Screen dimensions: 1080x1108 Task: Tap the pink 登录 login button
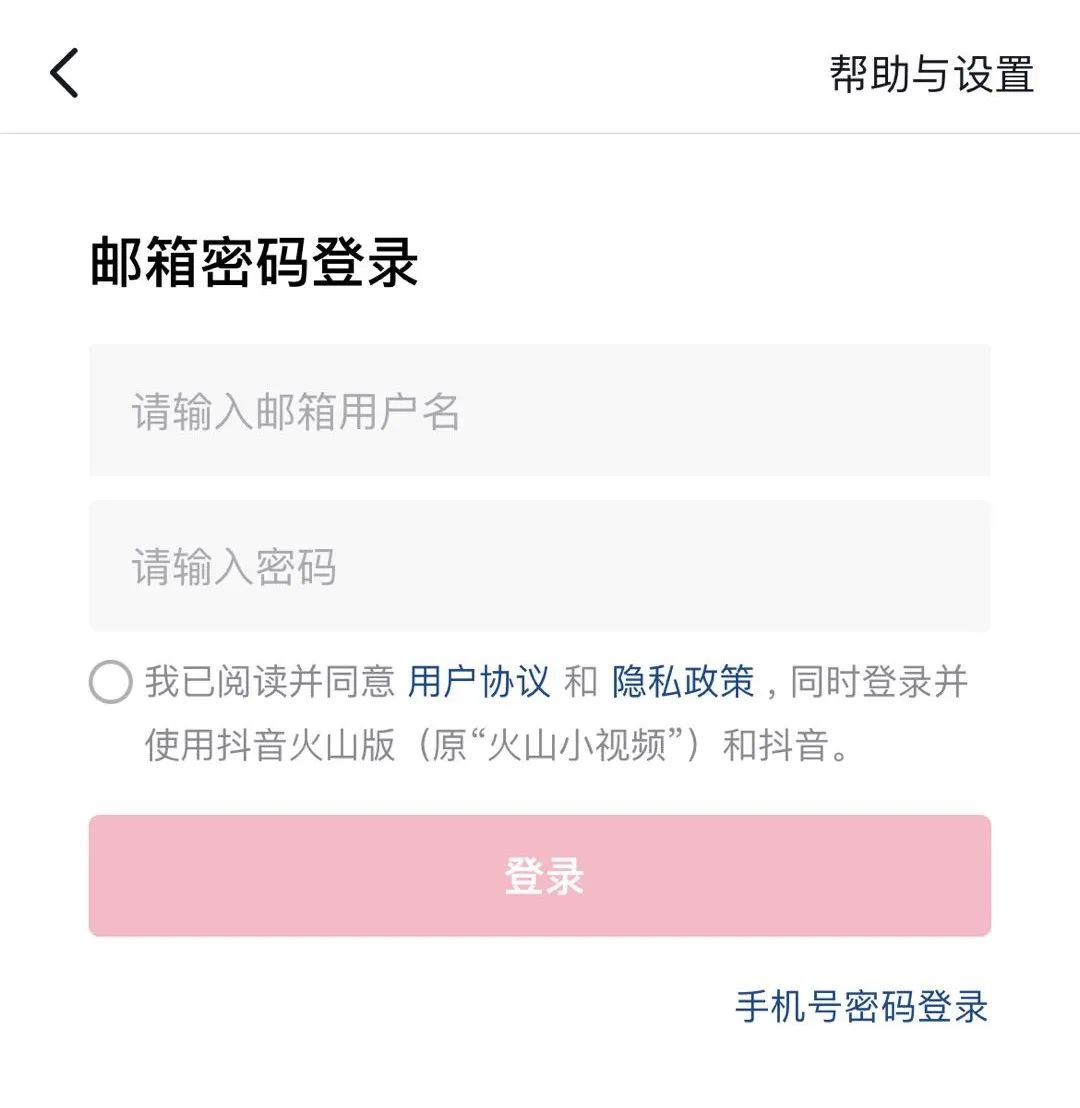pos(540,876)
